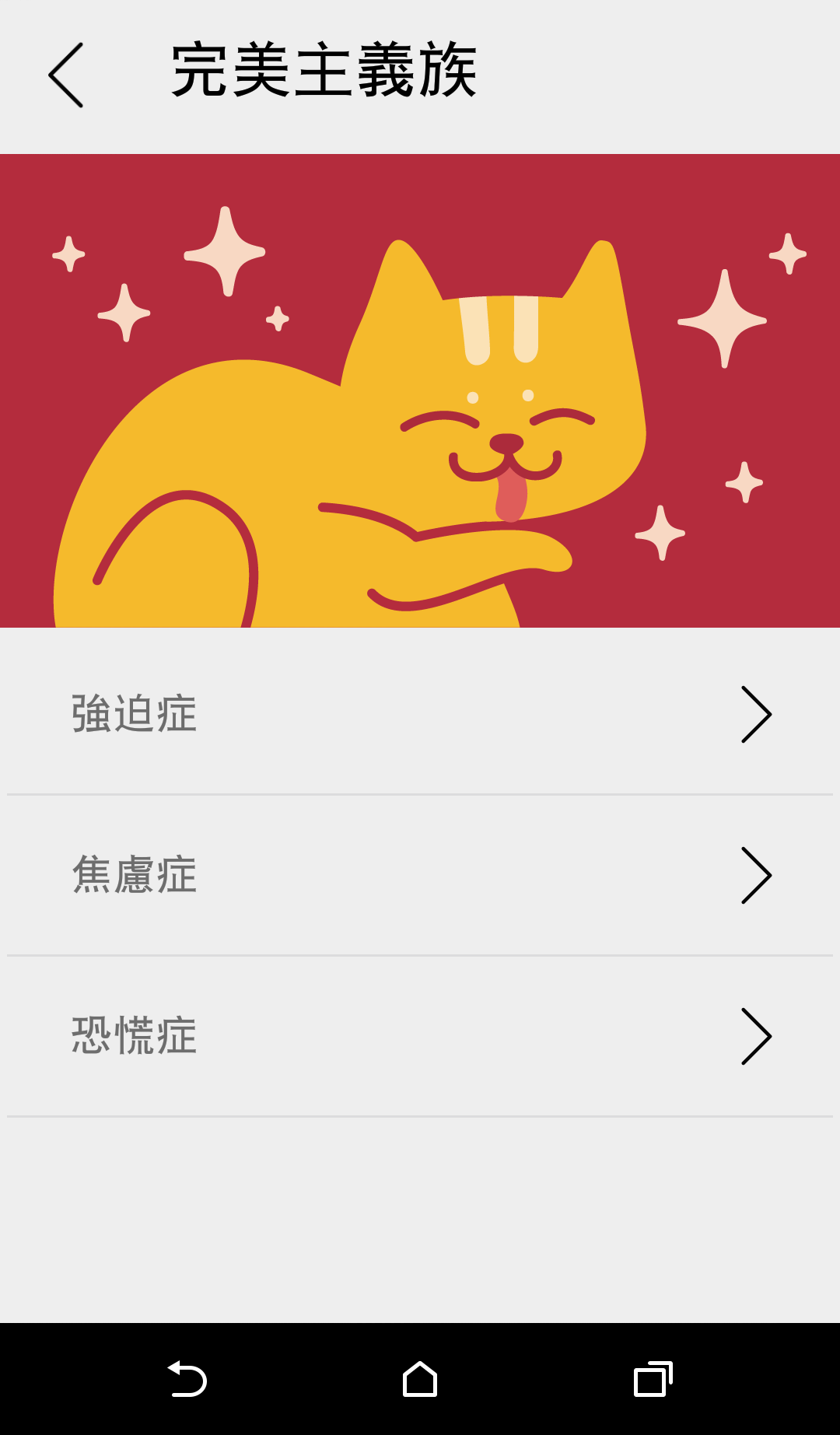
Task: Open the 強迫症 row
Action: point(420,713)
